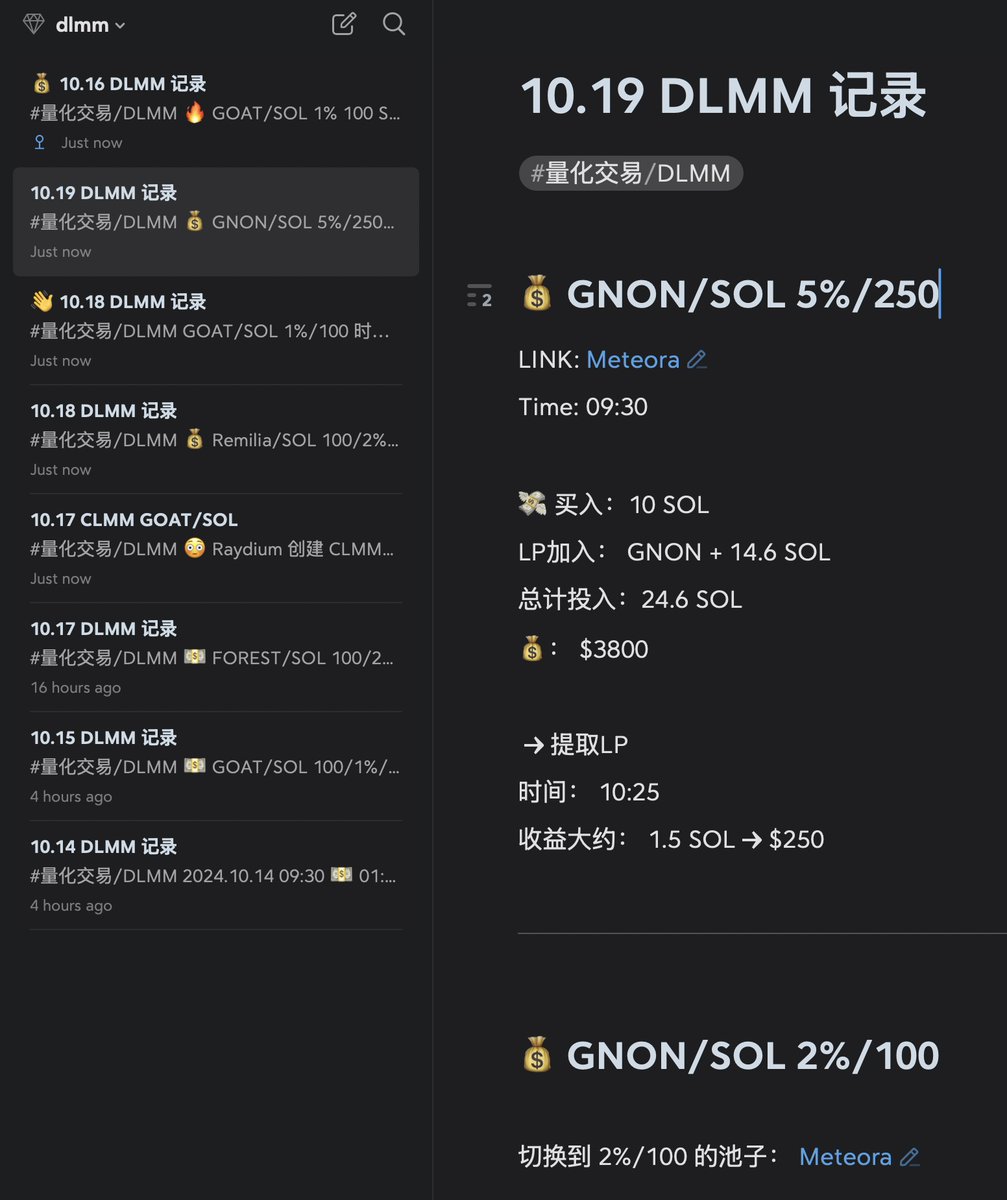Select the 10.19 DLMM 记录 note

215,221
